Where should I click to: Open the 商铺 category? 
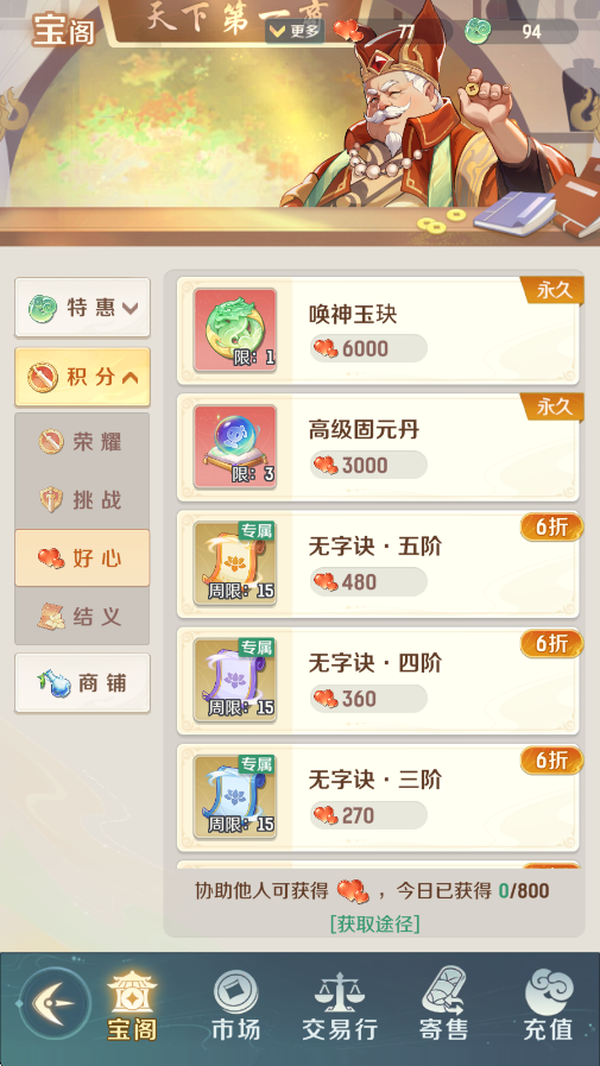click(x=82, y=684)
